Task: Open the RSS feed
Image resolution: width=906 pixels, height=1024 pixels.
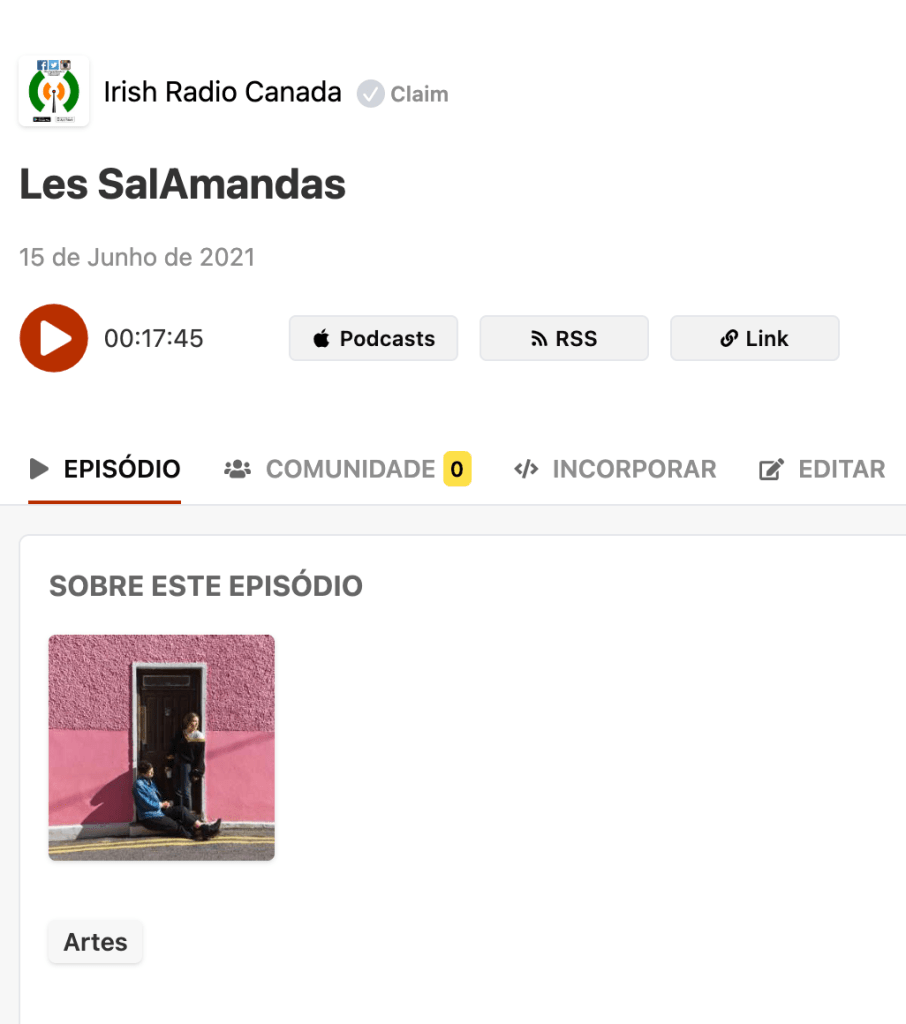Action: (x=564, y=338)
